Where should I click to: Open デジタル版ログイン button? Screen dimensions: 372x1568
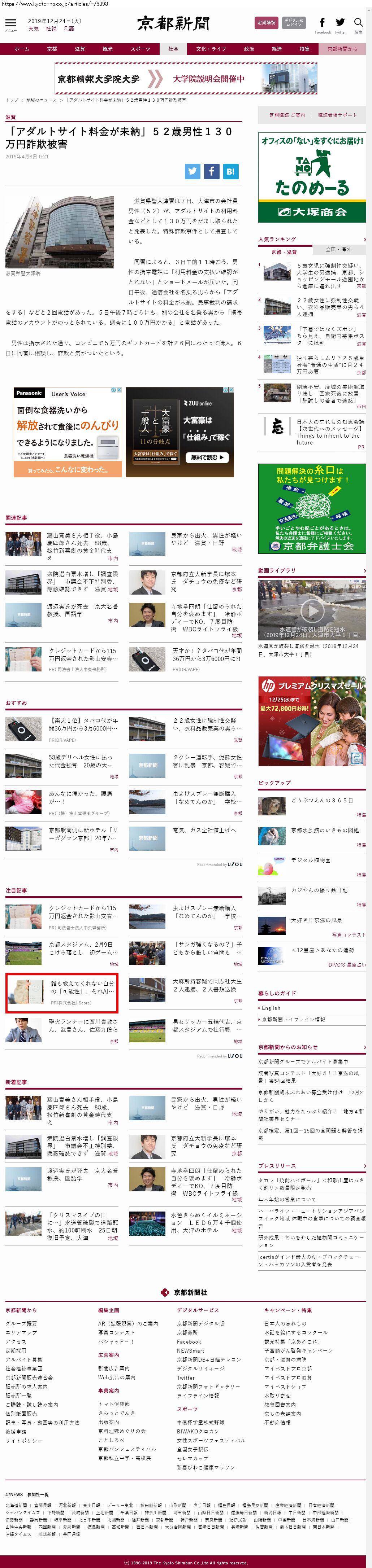pos(294,22)
